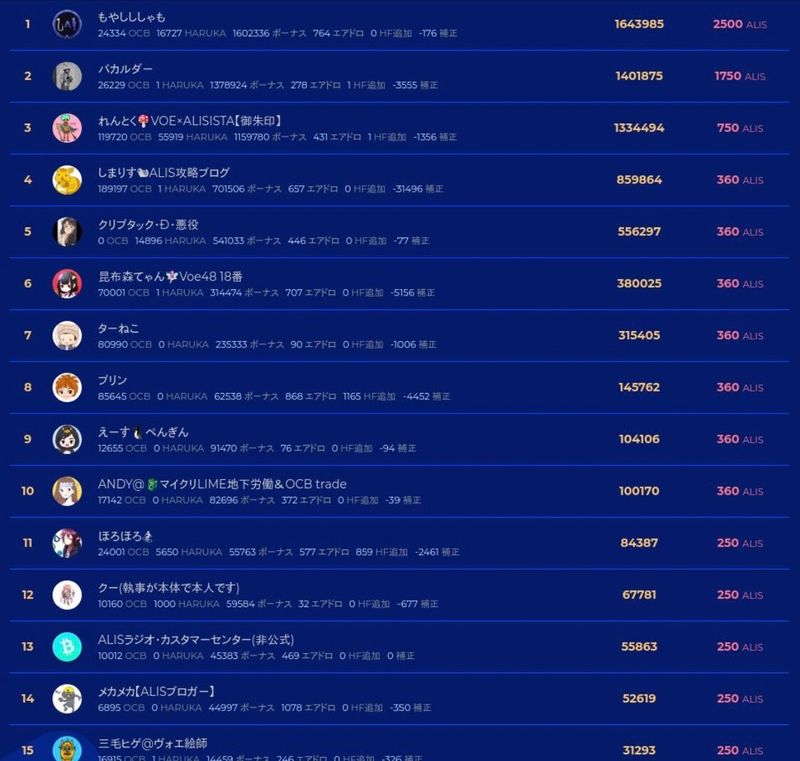This screenshot has height=761, width=800.
Task: Select ほろほろ's ranking entry
Action: (125, 536)
